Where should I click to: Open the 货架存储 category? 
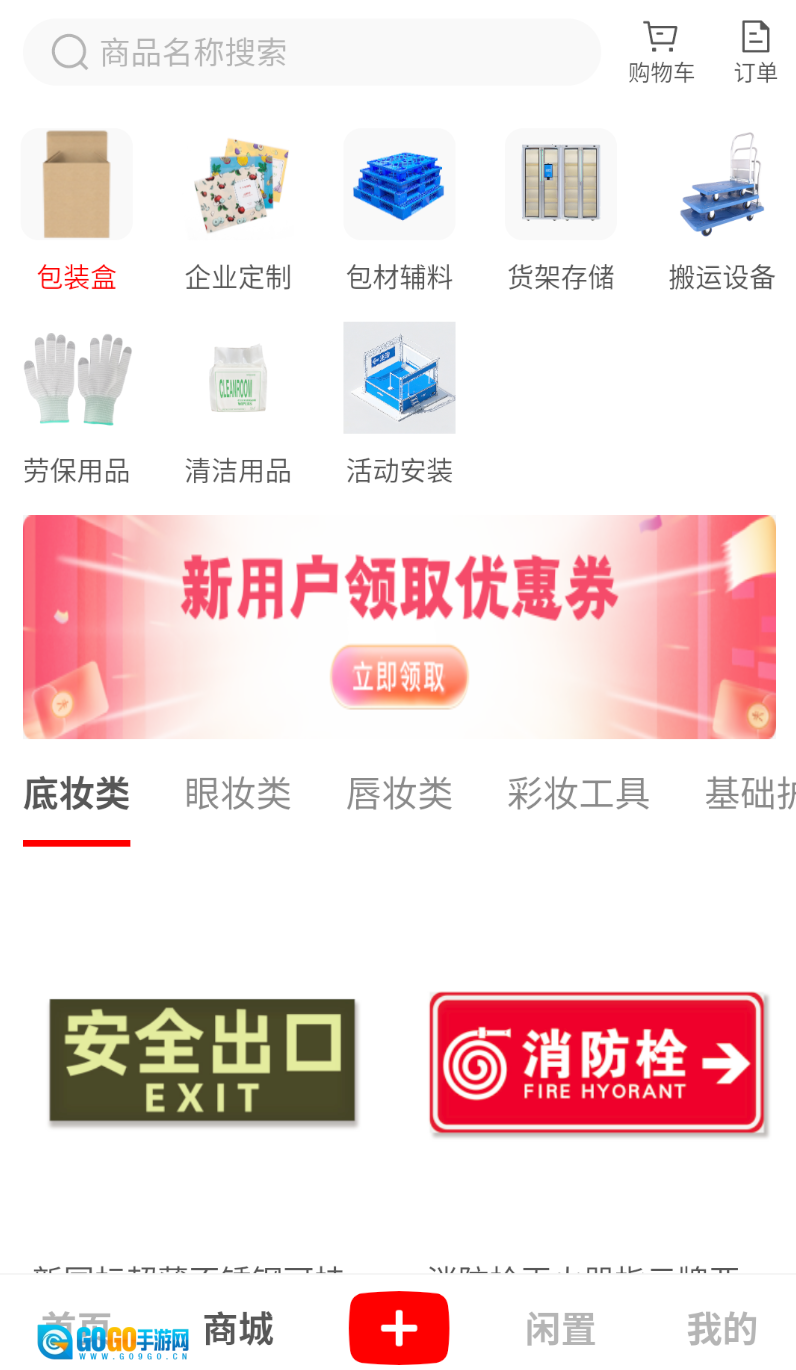(x=560, y=207)
